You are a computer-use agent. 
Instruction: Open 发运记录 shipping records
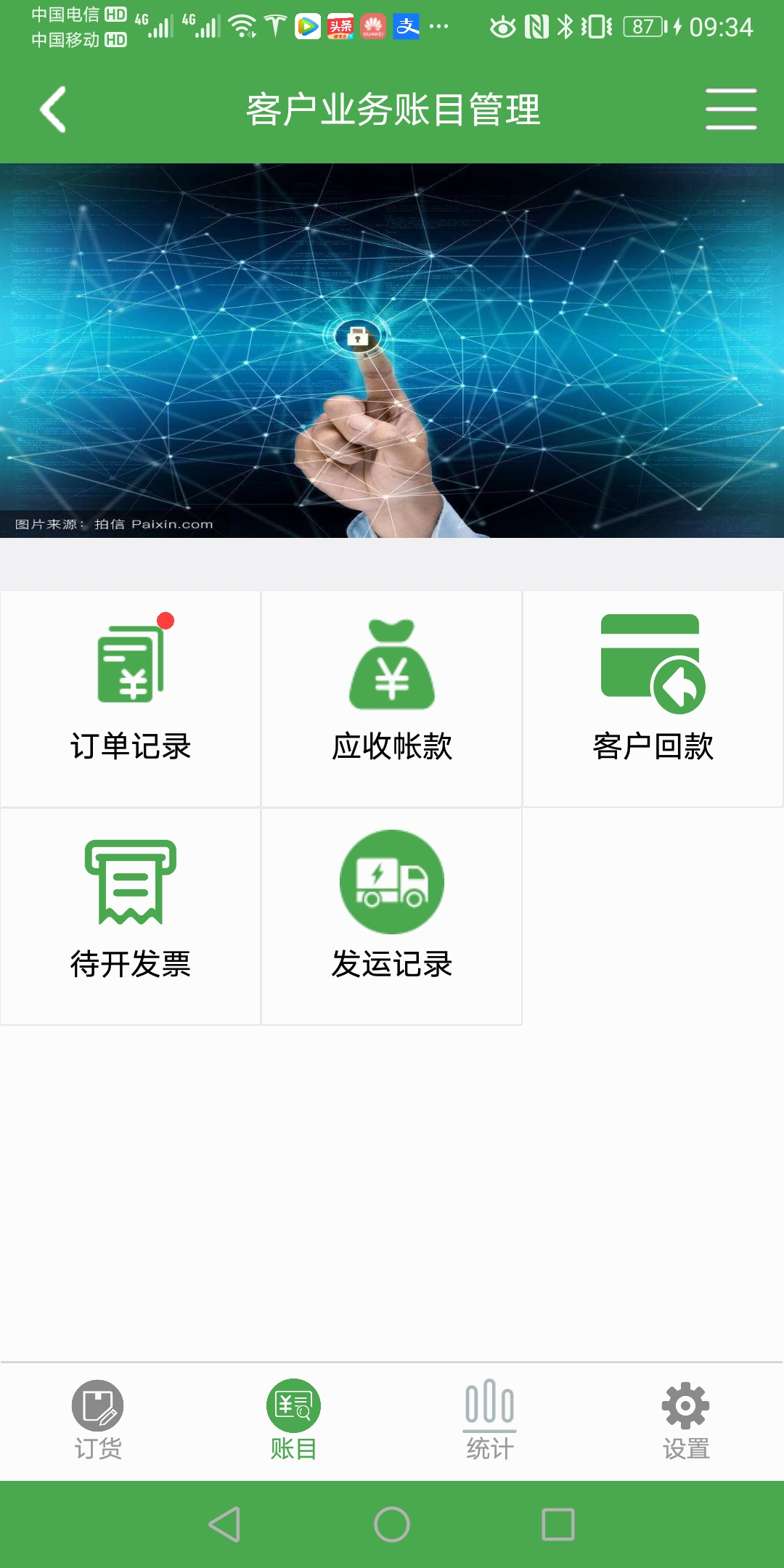[x=392, y=915]
